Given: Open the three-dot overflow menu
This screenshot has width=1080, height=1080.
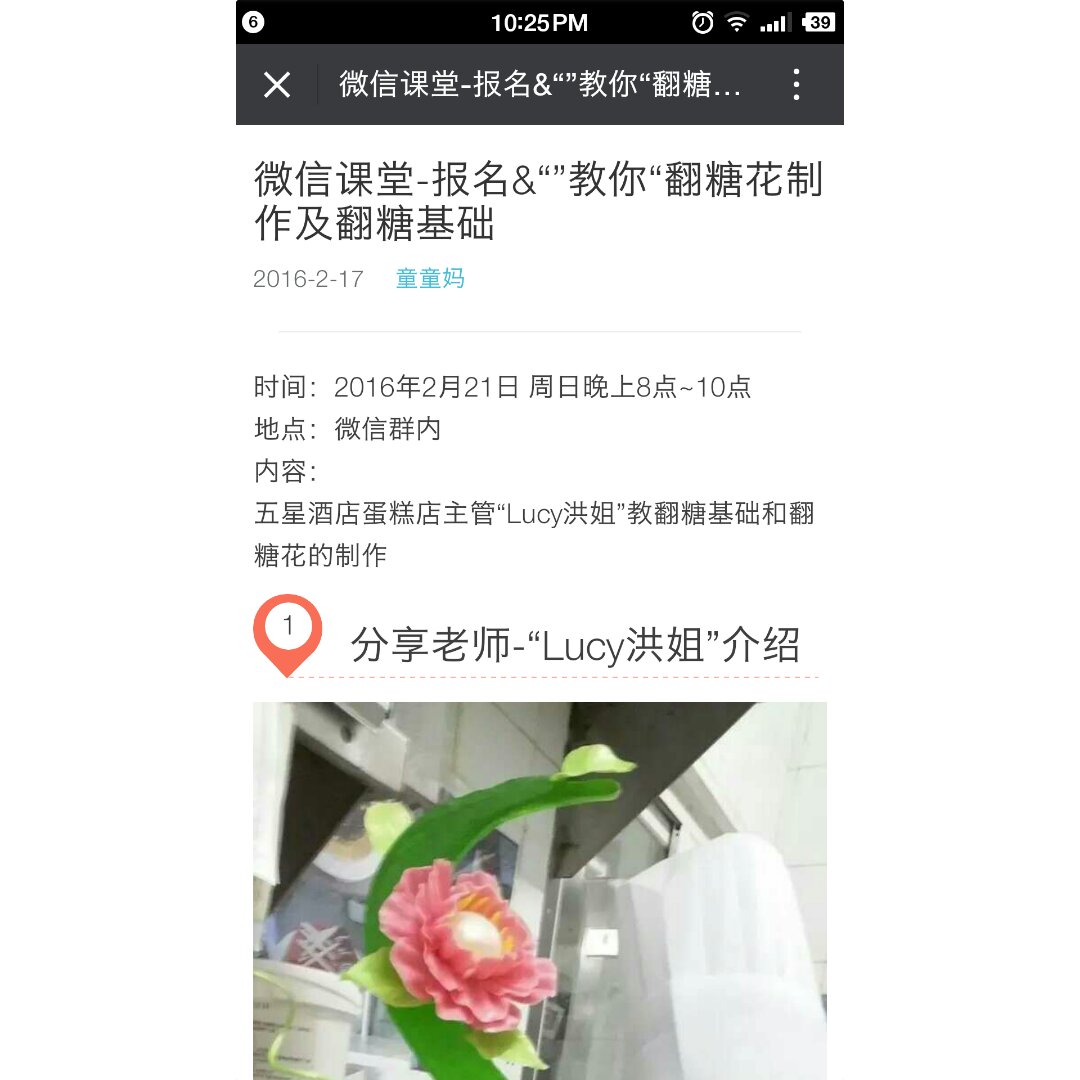Looking at the screenshot, I should (796, 85).
